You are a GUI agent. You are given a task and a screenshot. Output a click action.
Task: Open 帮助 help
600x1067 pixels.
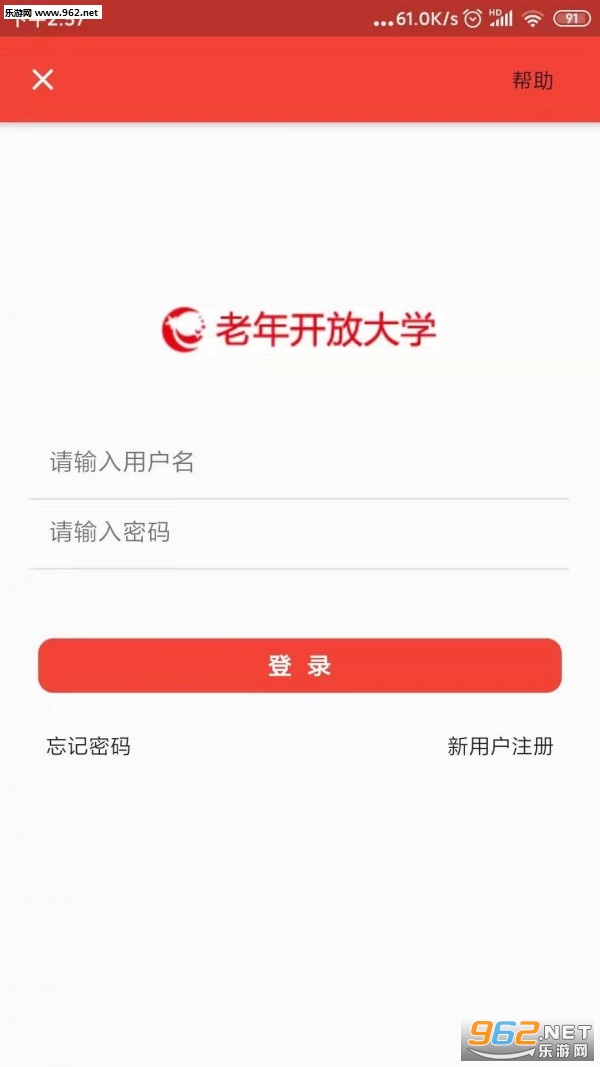coord(533,80)
